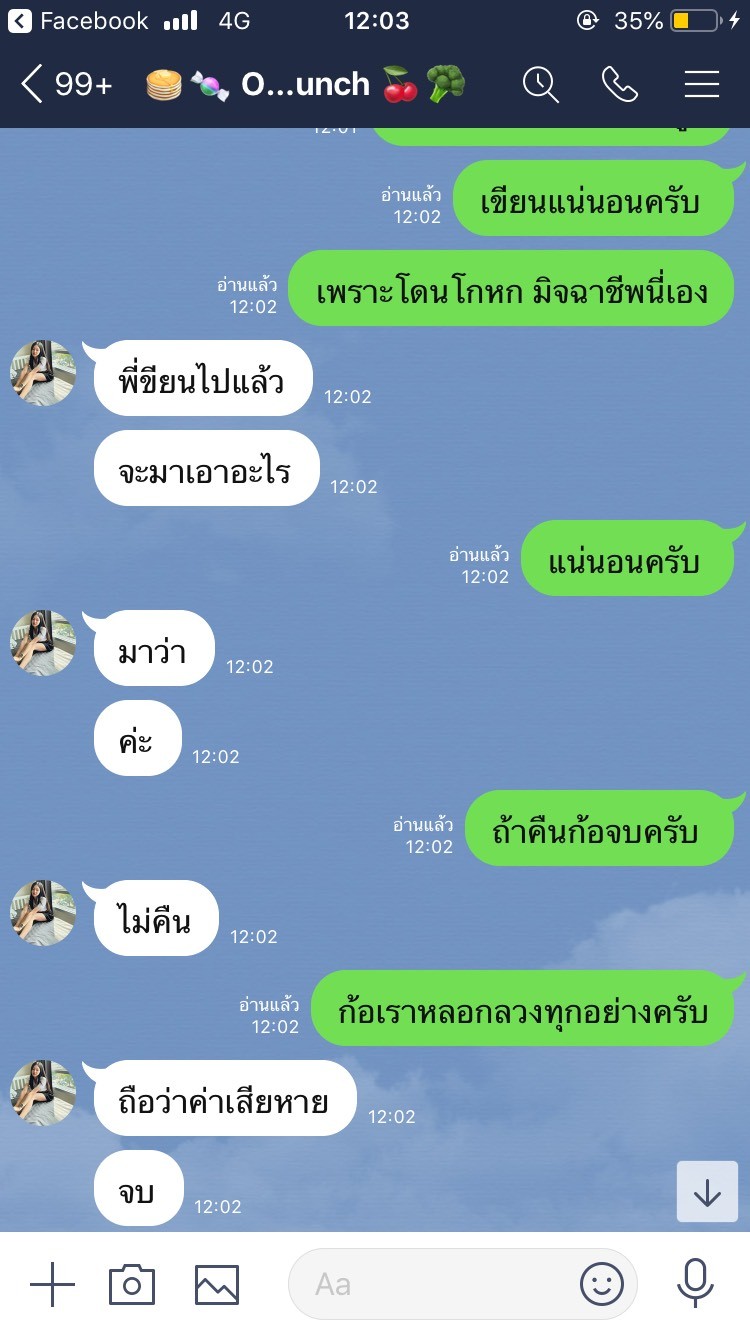The image size is (750, 1334).
Task: View the avatar next to ไม่คืน
Action: coord(43,913)
